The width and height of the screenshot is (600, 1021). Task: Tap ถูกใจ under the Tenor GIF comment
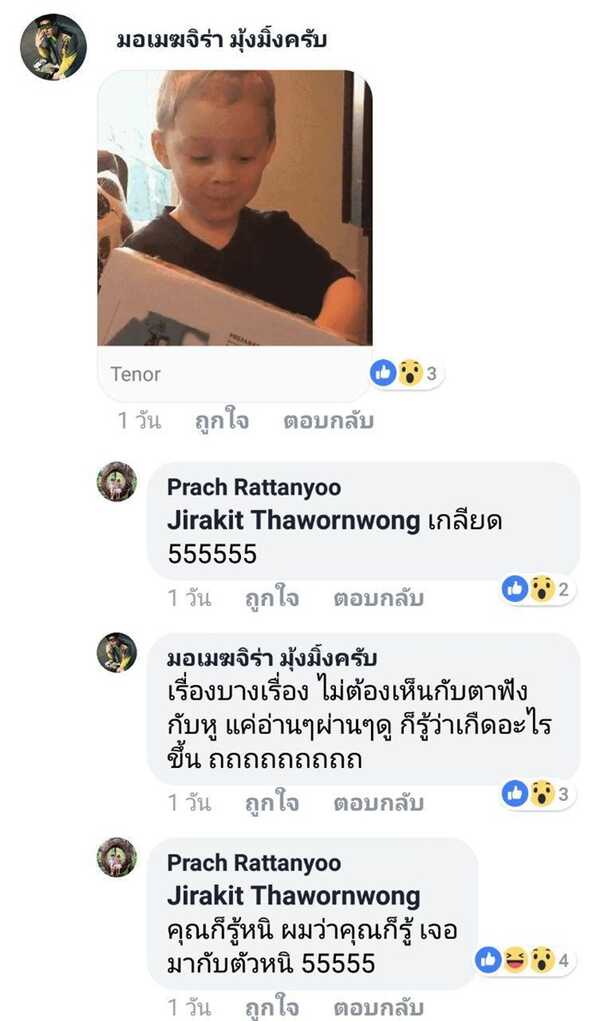[x=221, y=421]
